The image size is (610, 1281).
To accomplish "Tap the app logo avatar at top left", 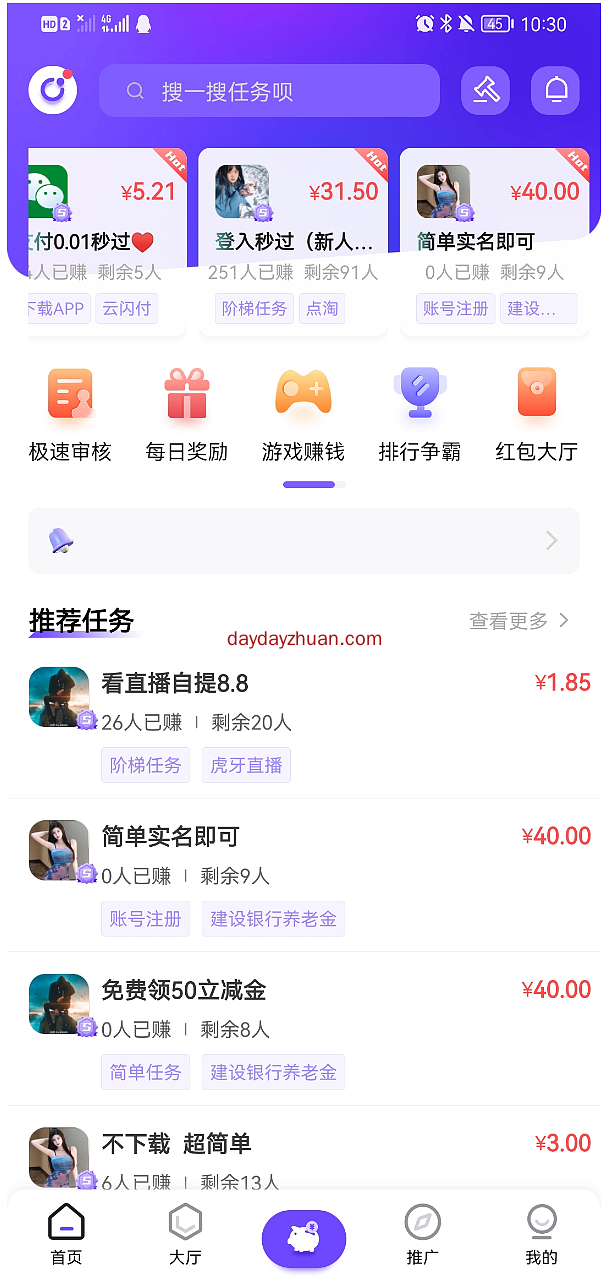I will pyautogui.click(x=52, y=91).
